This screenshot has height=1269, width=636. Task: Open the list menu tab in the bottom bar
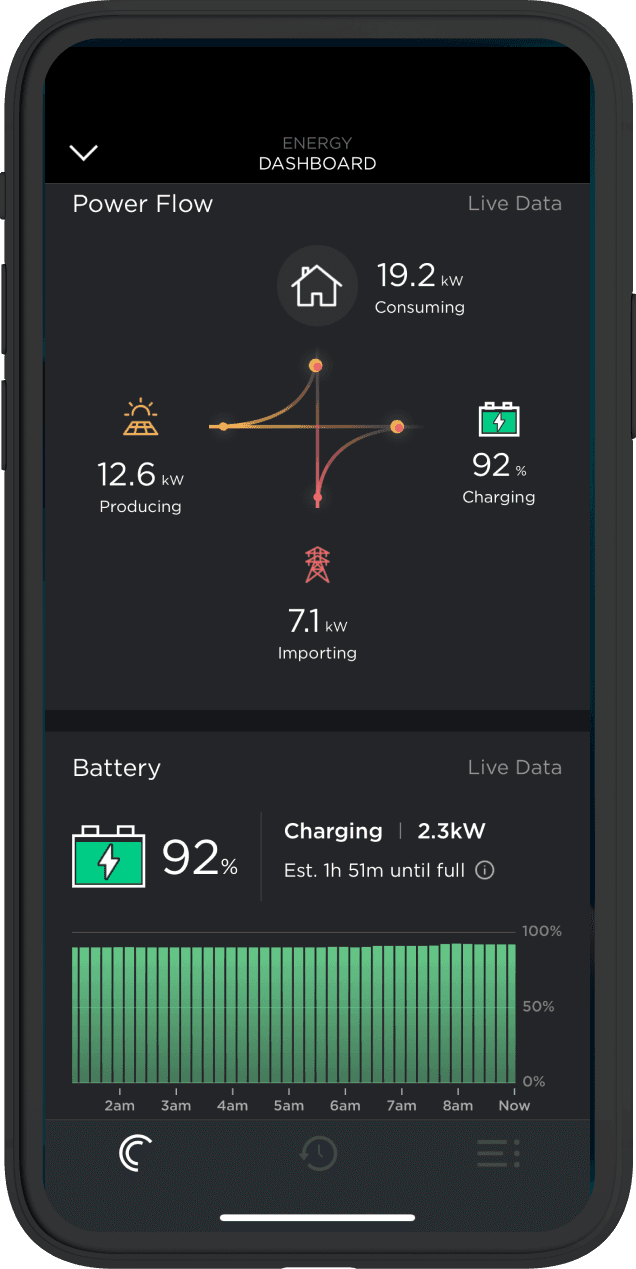click(x=497, y=1153)
